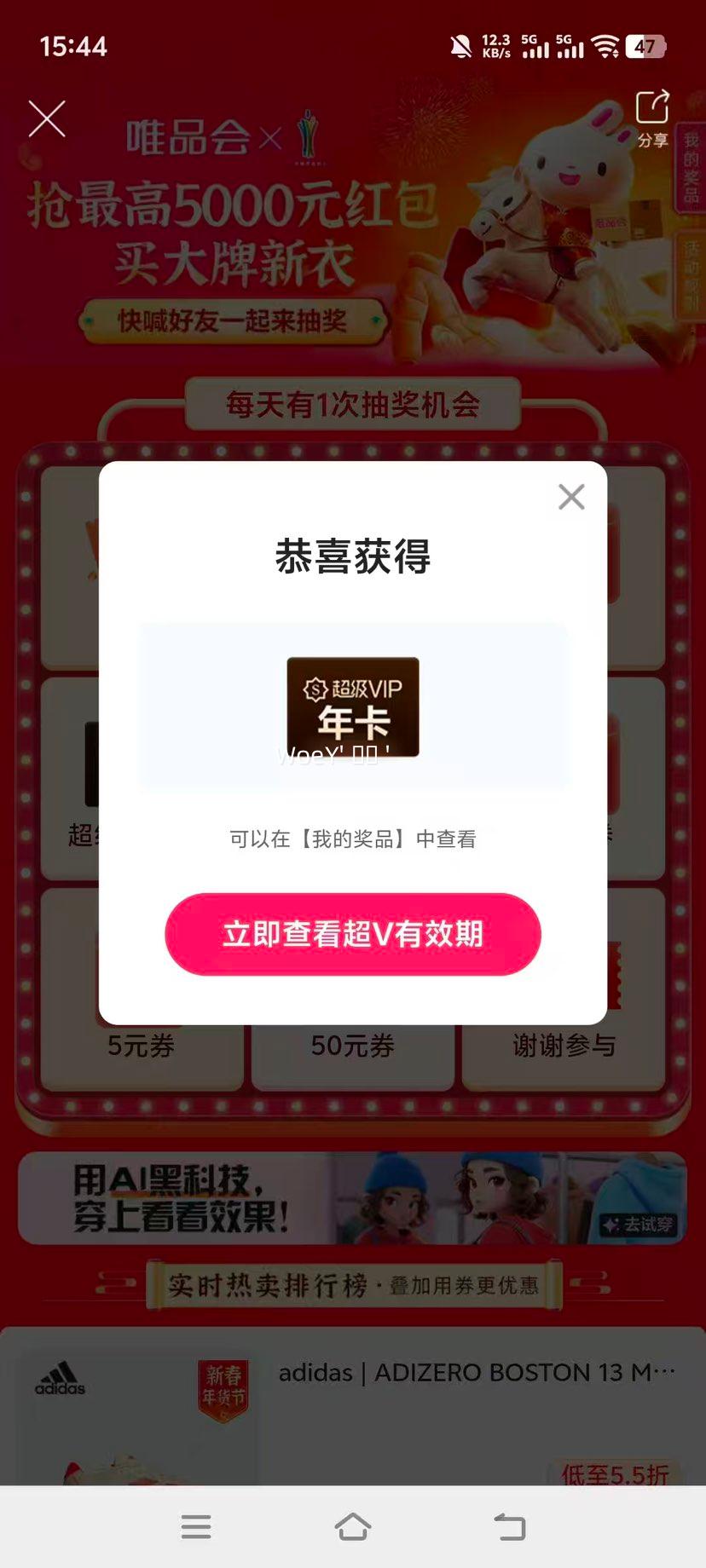Image resolution: width=706 pixels, height=1568 pixels.
Task: Tap the adidas logo on the product card
Action: click(x=58, y=1381)
